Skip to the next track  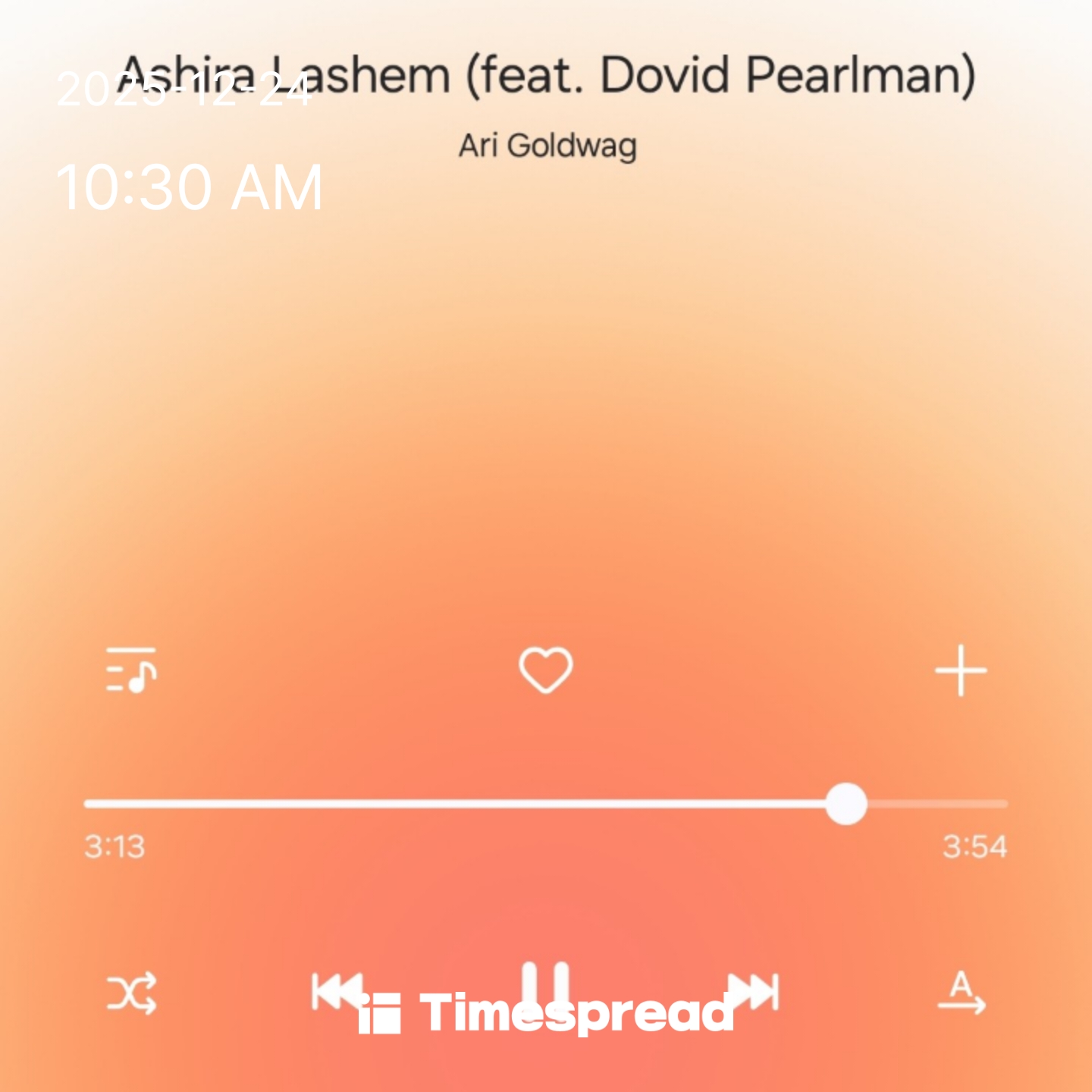[754, 991]
